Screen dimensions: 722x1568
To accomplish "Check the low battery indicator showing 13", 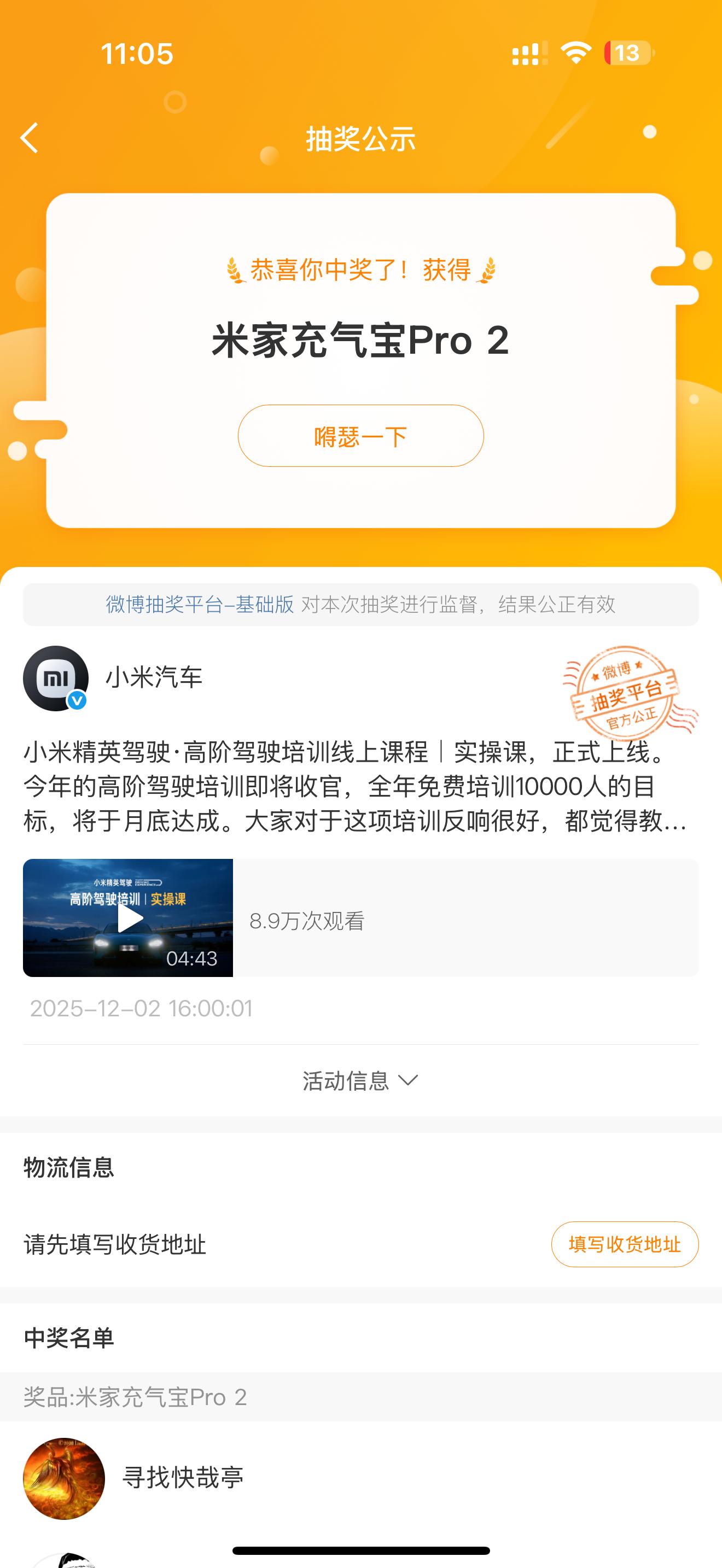I will [x=626, y=54].
